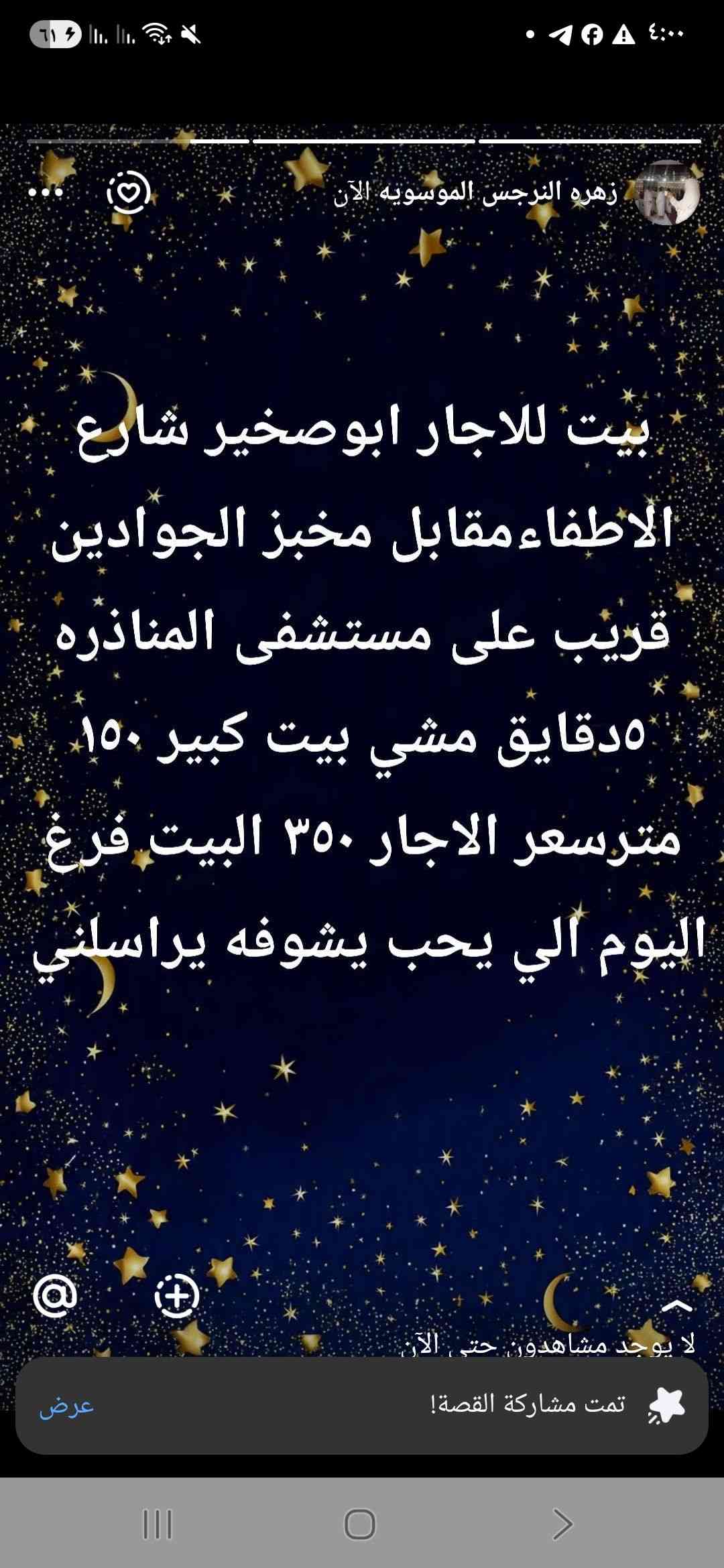The image size is (724, 1568).
Task: Tap عرض on the story shared banner
Action: click(66, 1405)
